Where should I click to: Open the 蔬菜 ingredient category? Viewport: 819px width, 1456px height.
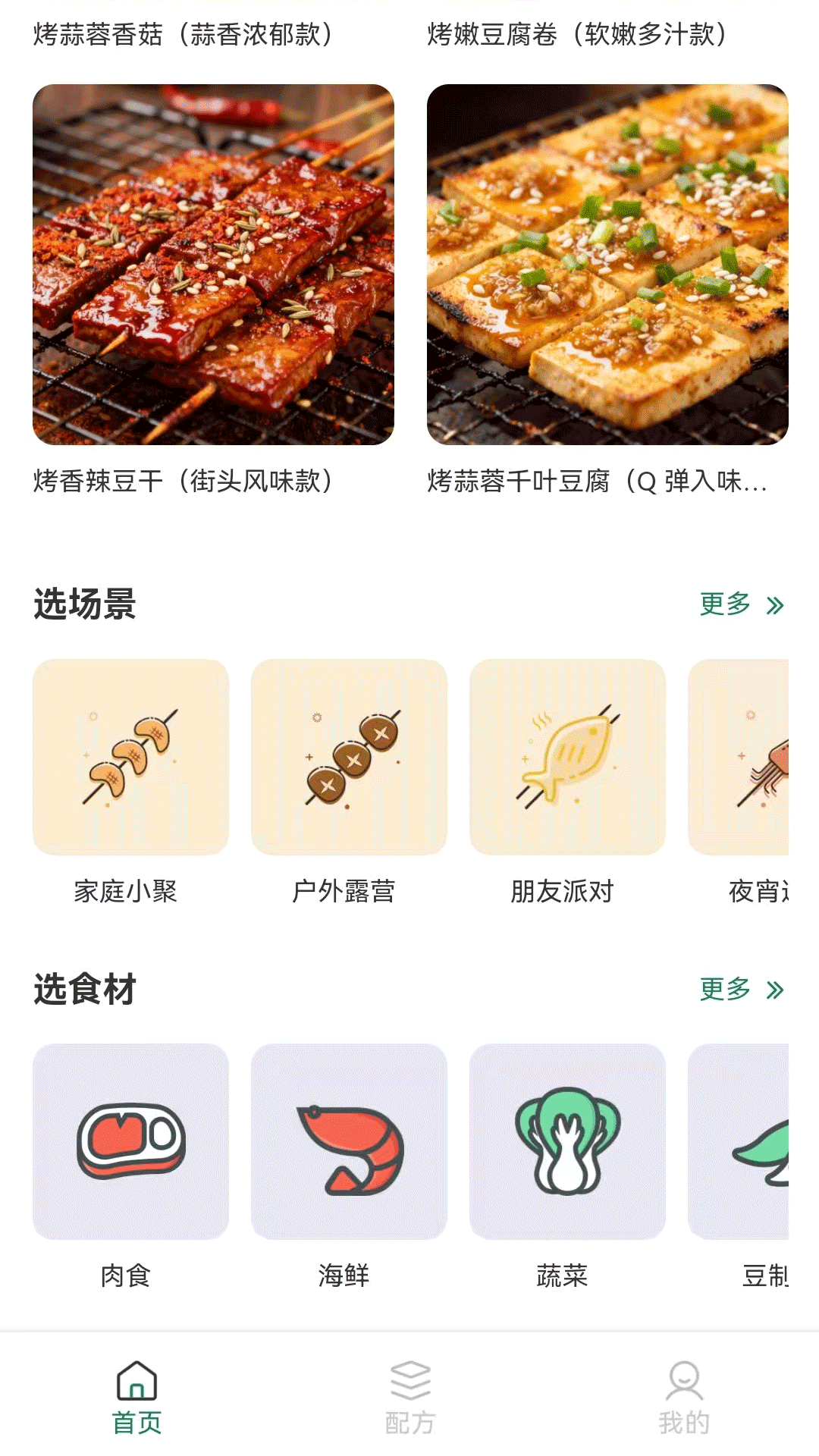pyautogui.click(x=567, y=1142)
